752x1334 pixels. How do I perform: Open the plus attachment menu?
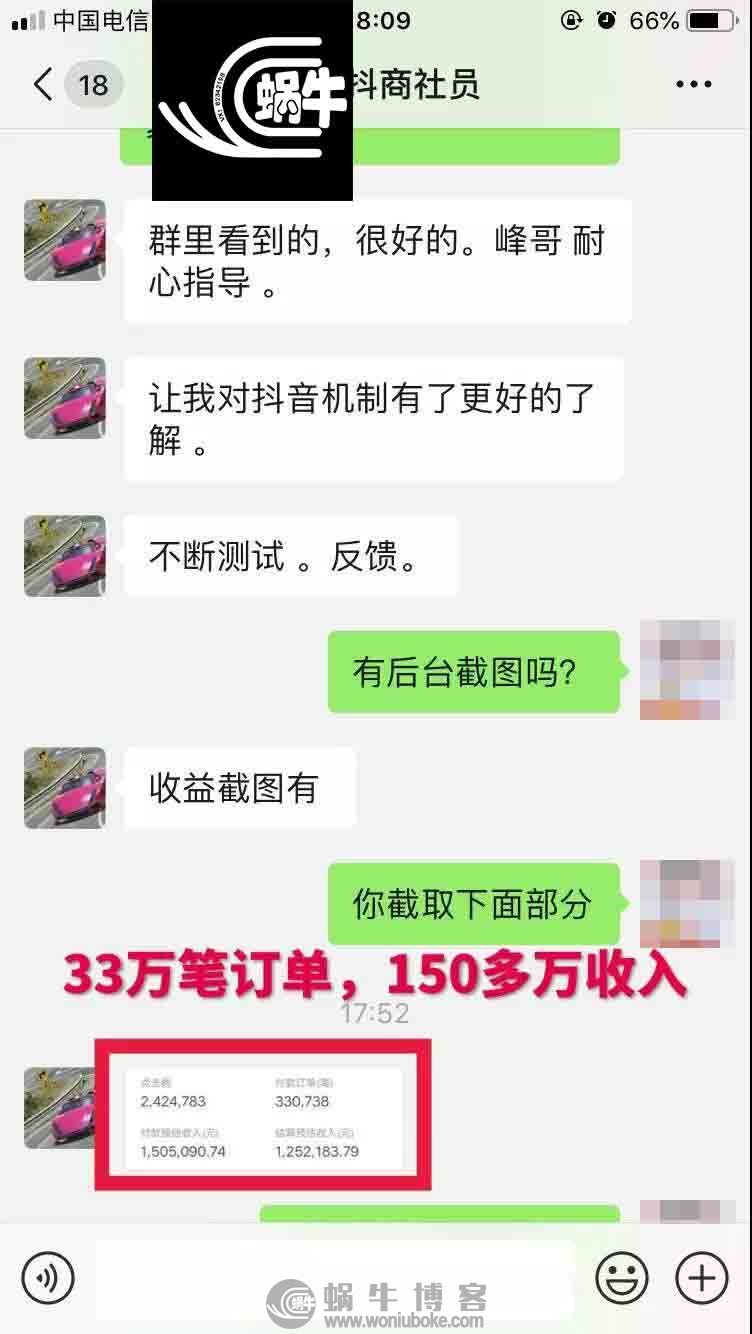point(702,1278)
